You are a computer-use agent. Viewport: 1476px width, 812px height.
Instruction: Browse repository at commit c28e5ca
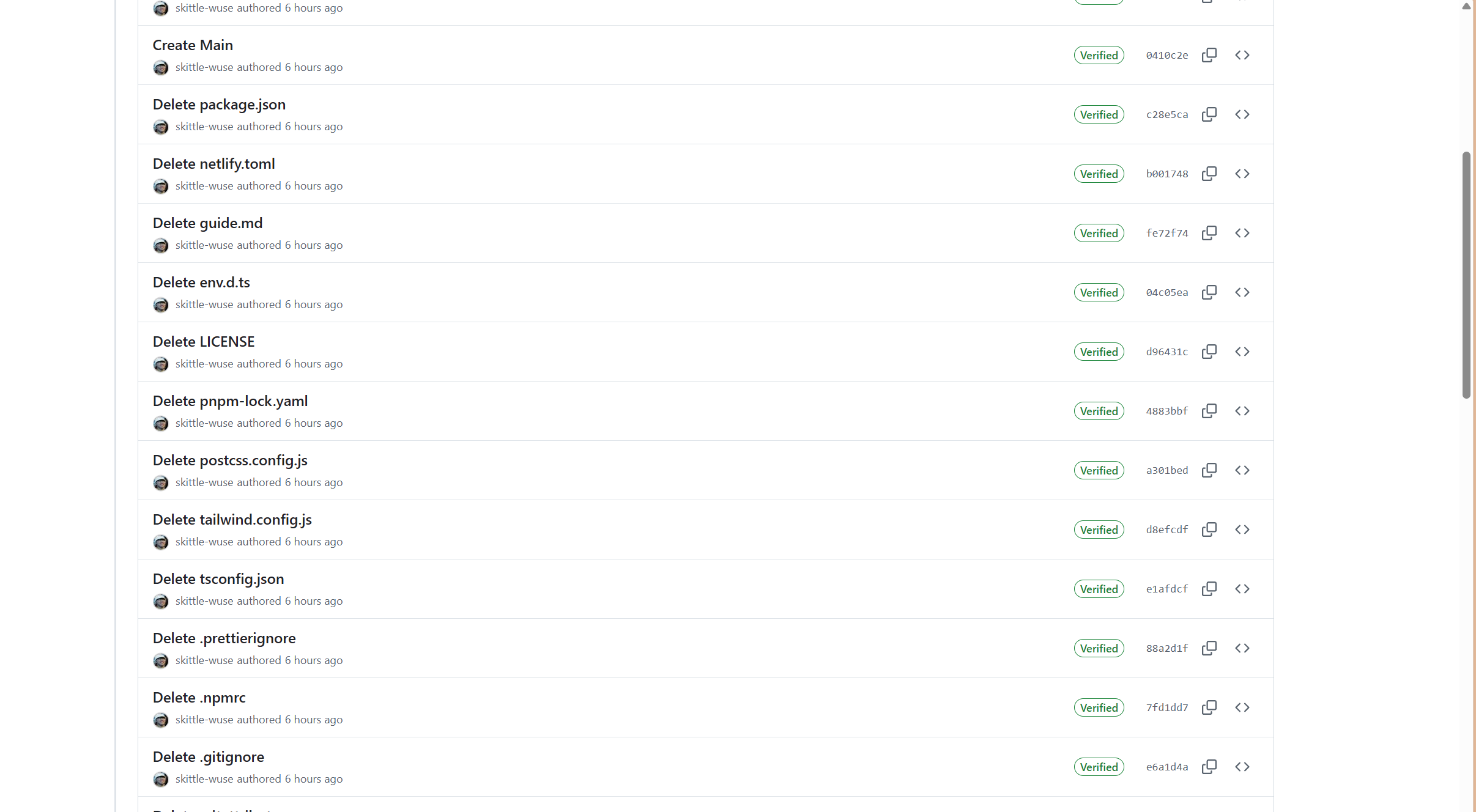click(1242, 114)
